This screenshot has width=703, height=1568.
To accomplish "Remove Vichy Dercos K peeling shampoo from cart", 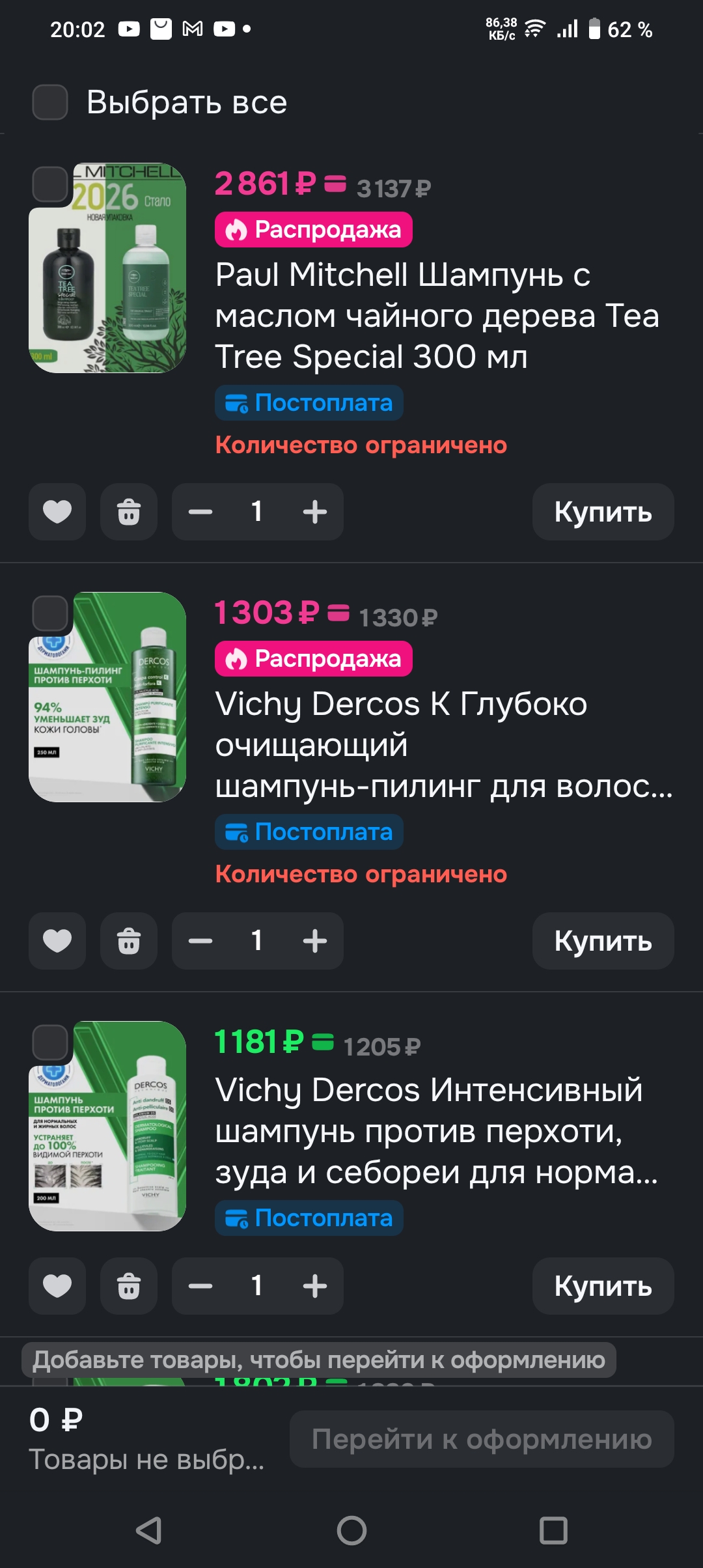I will [x=129, y=941].
